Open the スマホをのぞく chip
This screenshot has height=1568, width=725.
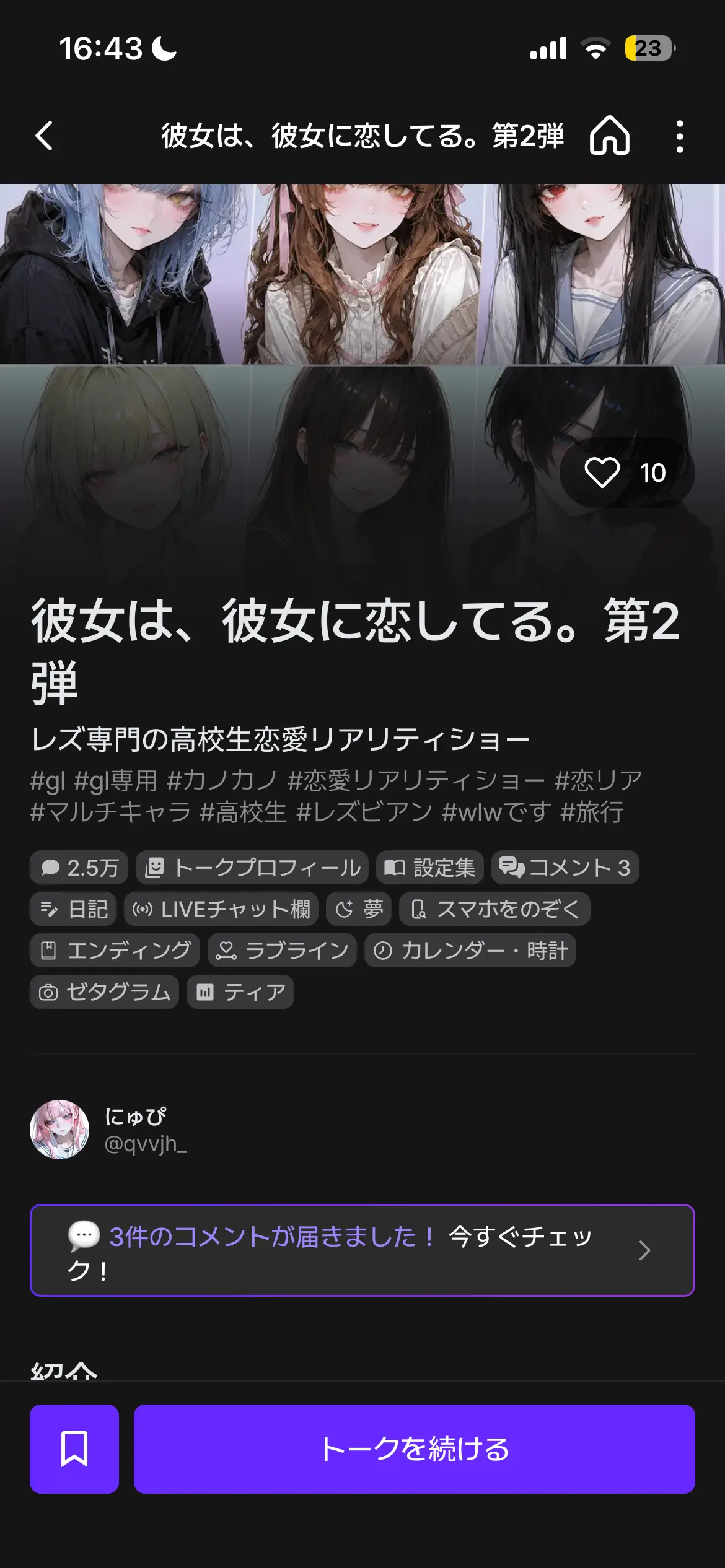point(494,908)
